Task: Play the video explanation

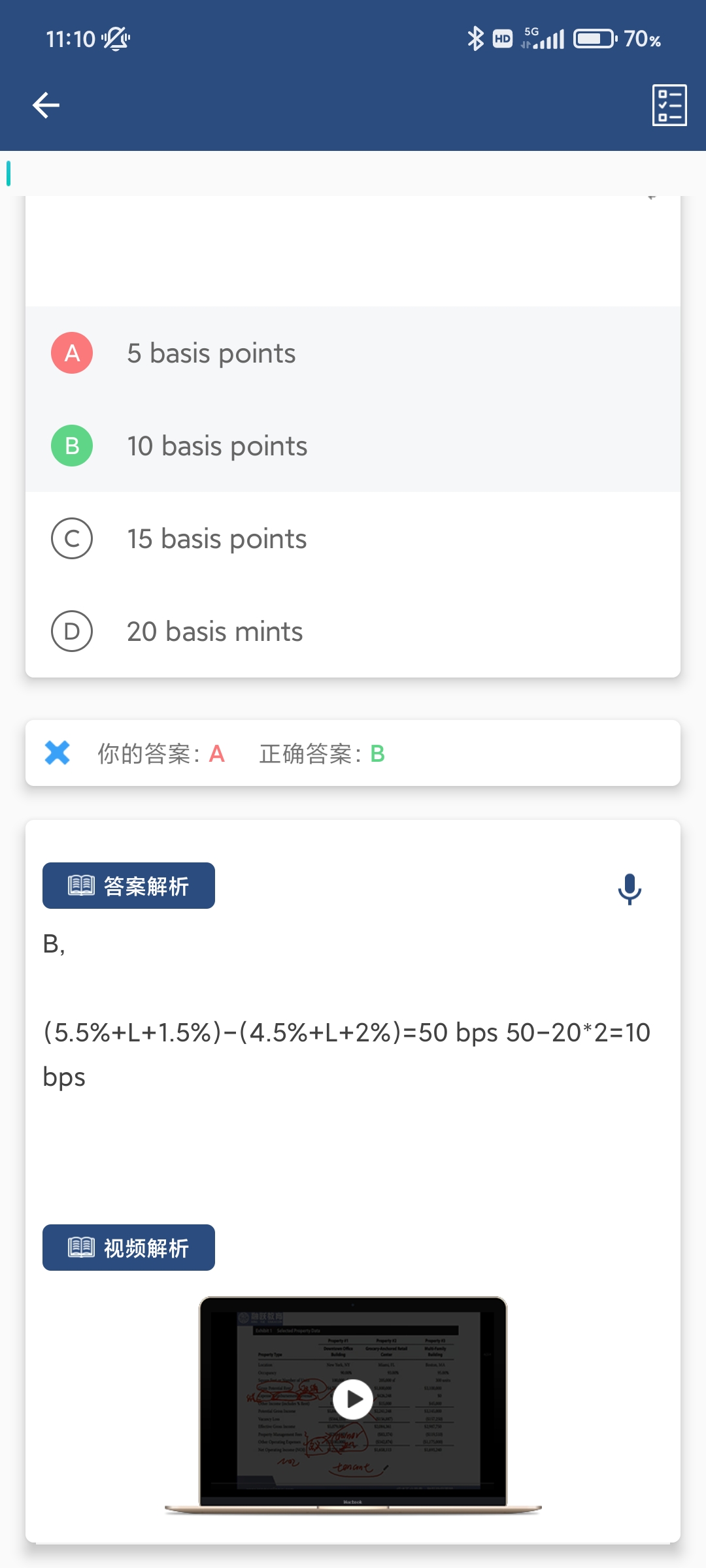Action: [x=353, y=1399]
